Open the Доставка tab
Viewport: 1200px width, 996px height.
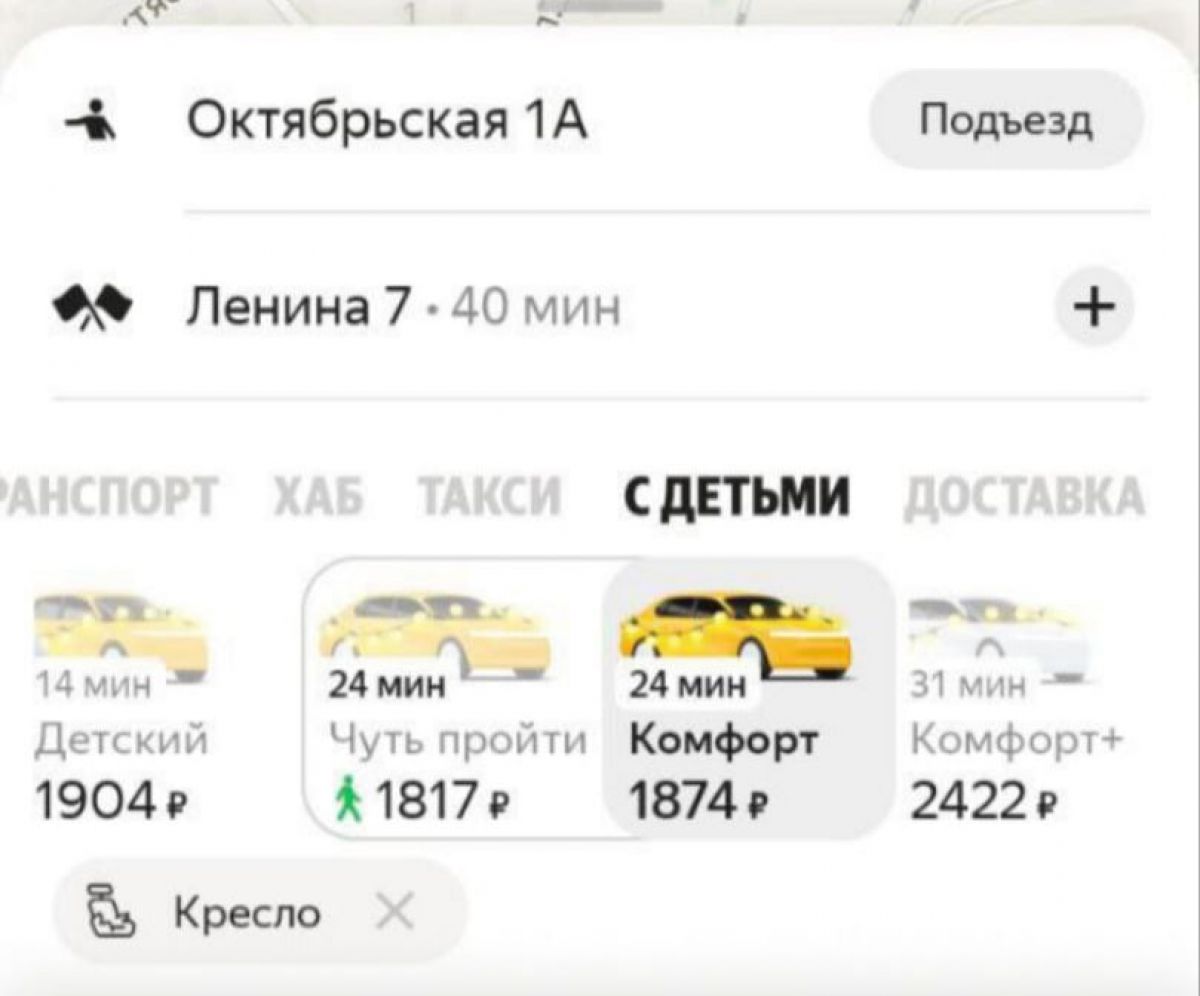1022,496
